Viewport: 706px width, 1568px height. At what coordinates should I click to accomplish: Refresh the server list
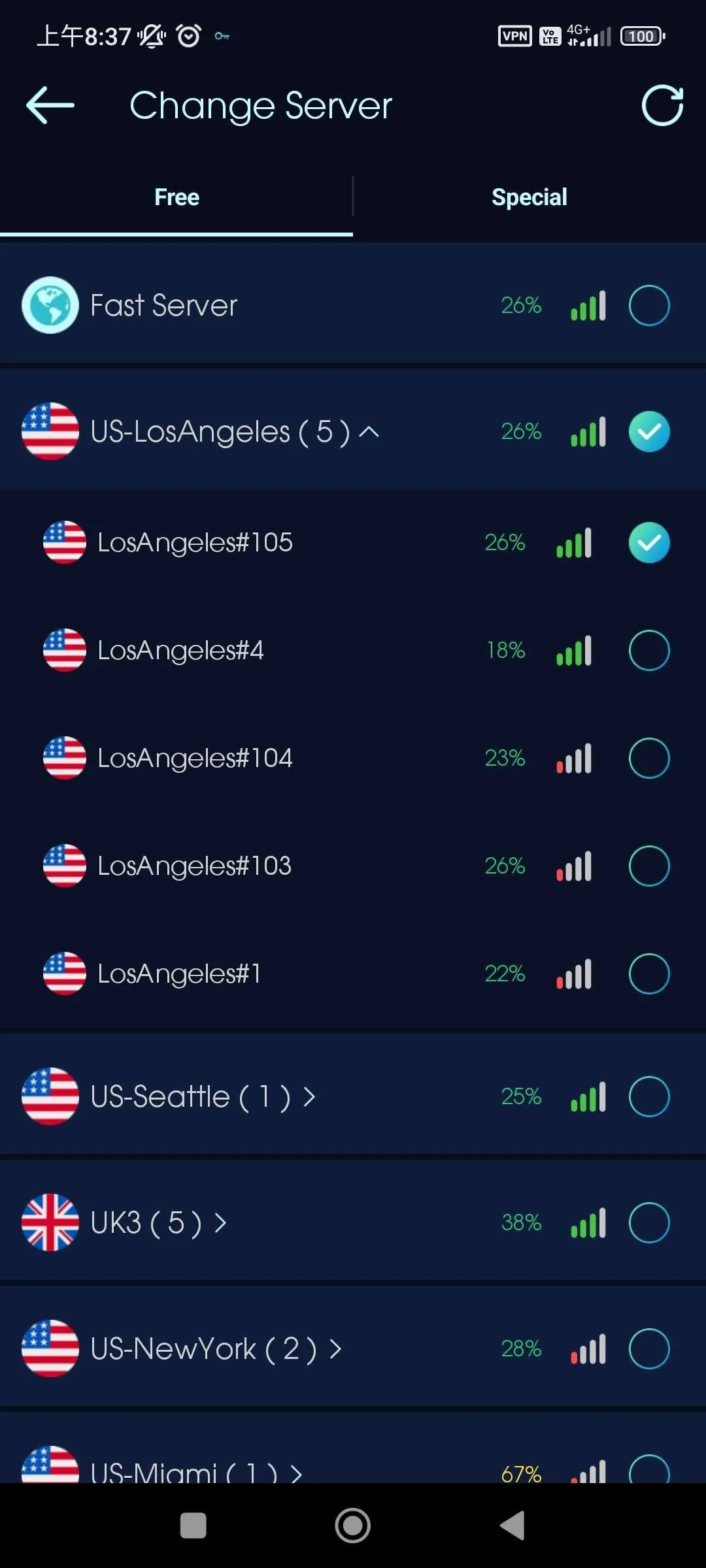(662, 105)
